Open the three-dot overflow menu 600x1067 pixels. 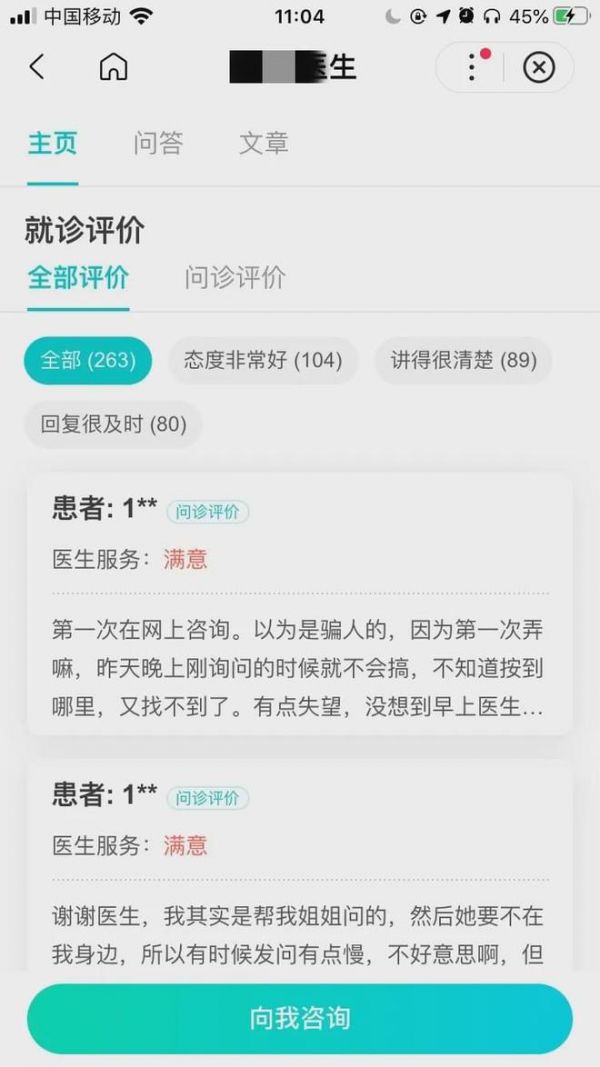pos(472,67)
